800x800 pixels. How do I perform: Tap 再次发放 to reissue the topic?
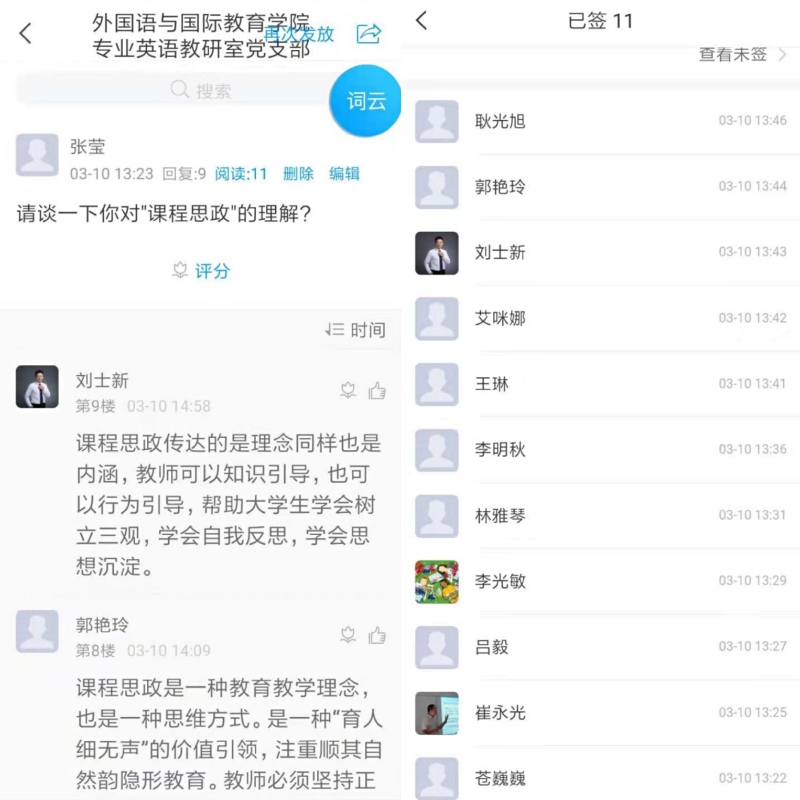[299, 34]
